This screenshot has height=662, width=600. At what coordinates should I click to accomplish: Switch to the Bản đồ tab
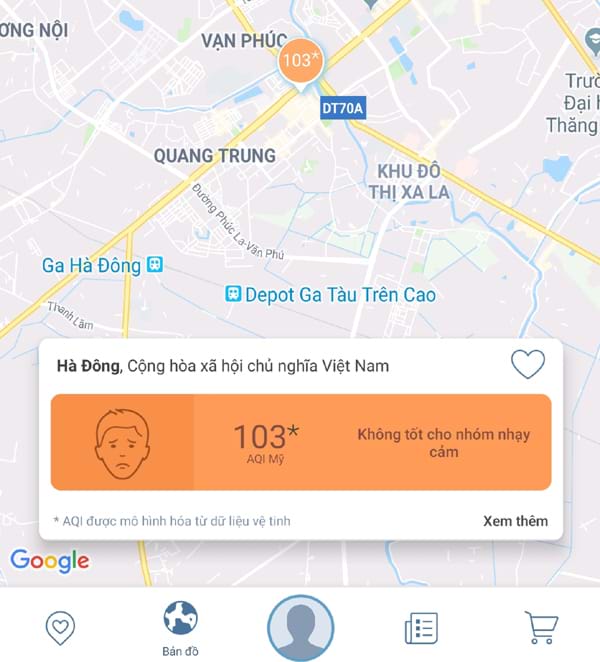coord(180,628)
